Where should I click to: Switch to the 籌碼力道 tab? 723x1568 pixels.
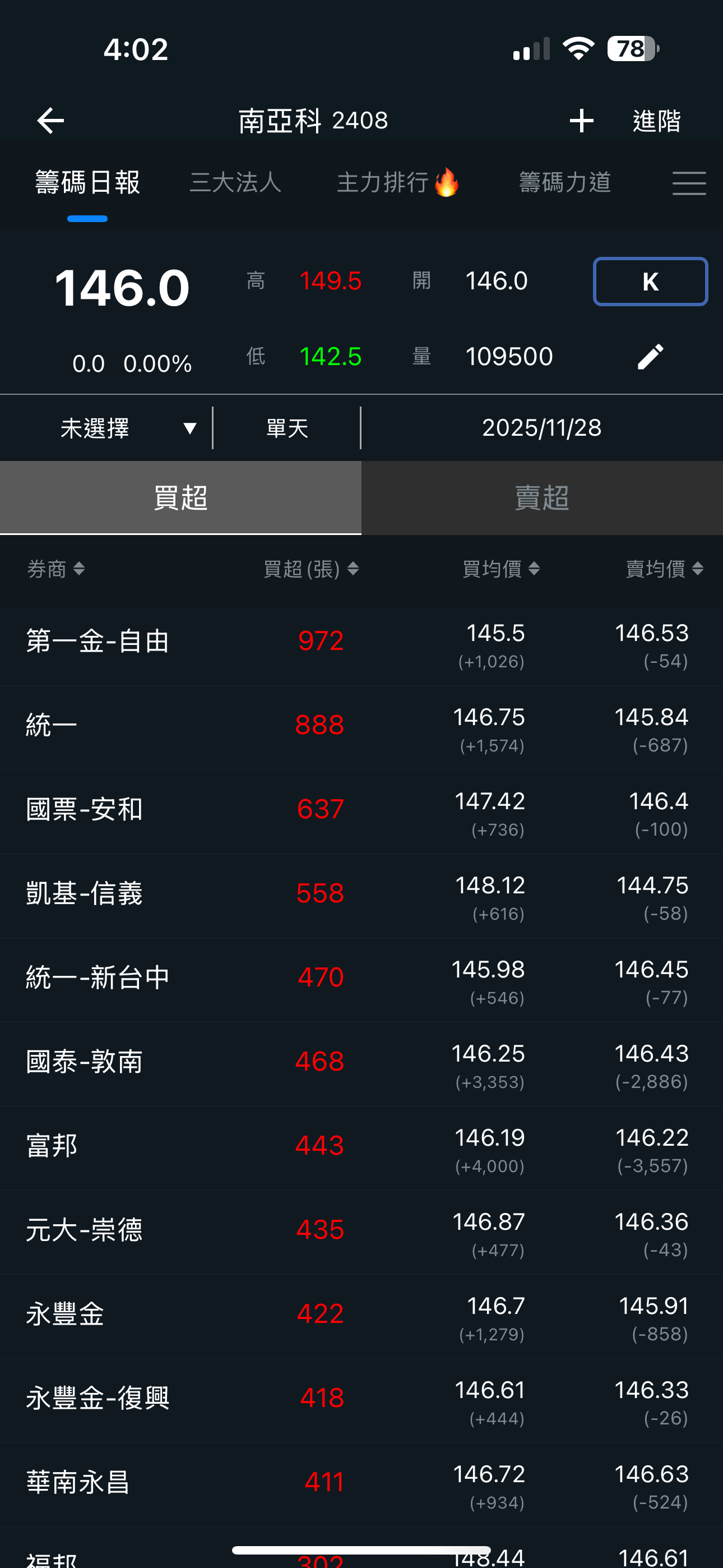click(x=565, y=183)
